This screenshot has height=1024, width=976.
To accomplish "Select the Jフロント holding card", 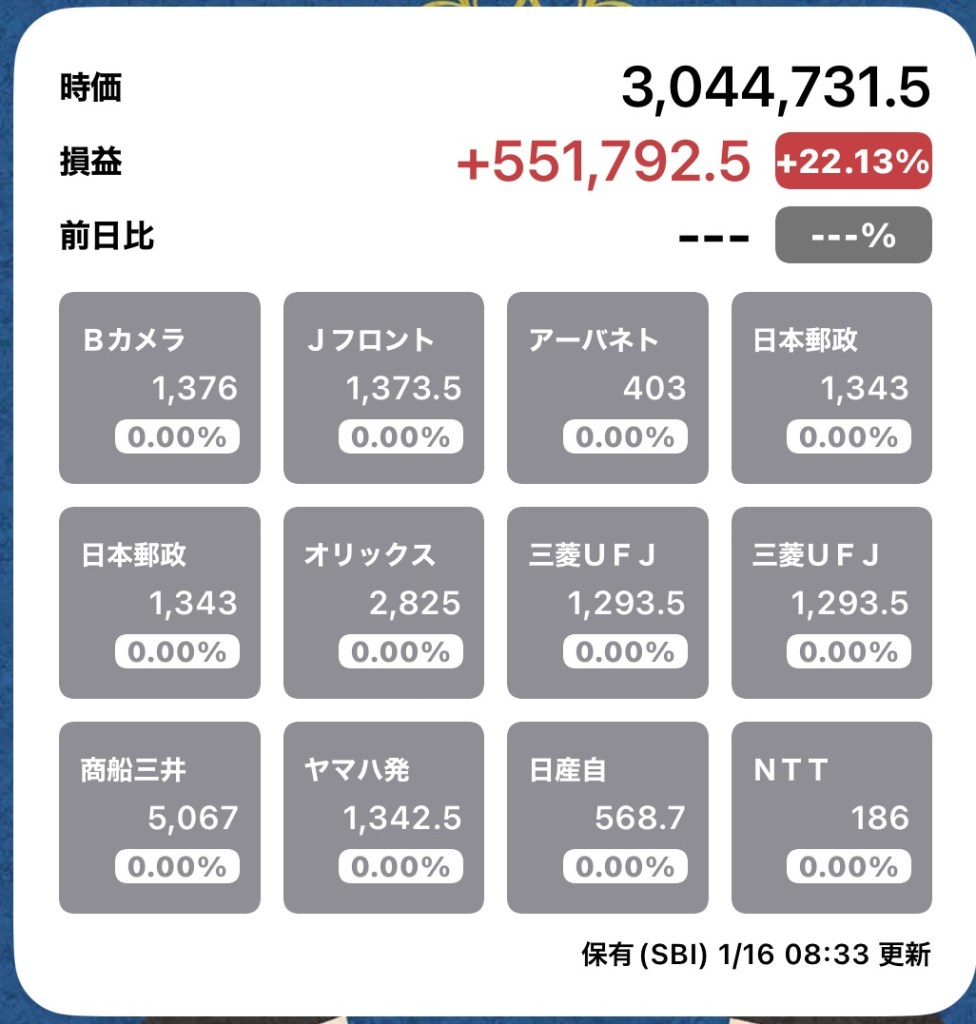I will [x=384, y=388].
